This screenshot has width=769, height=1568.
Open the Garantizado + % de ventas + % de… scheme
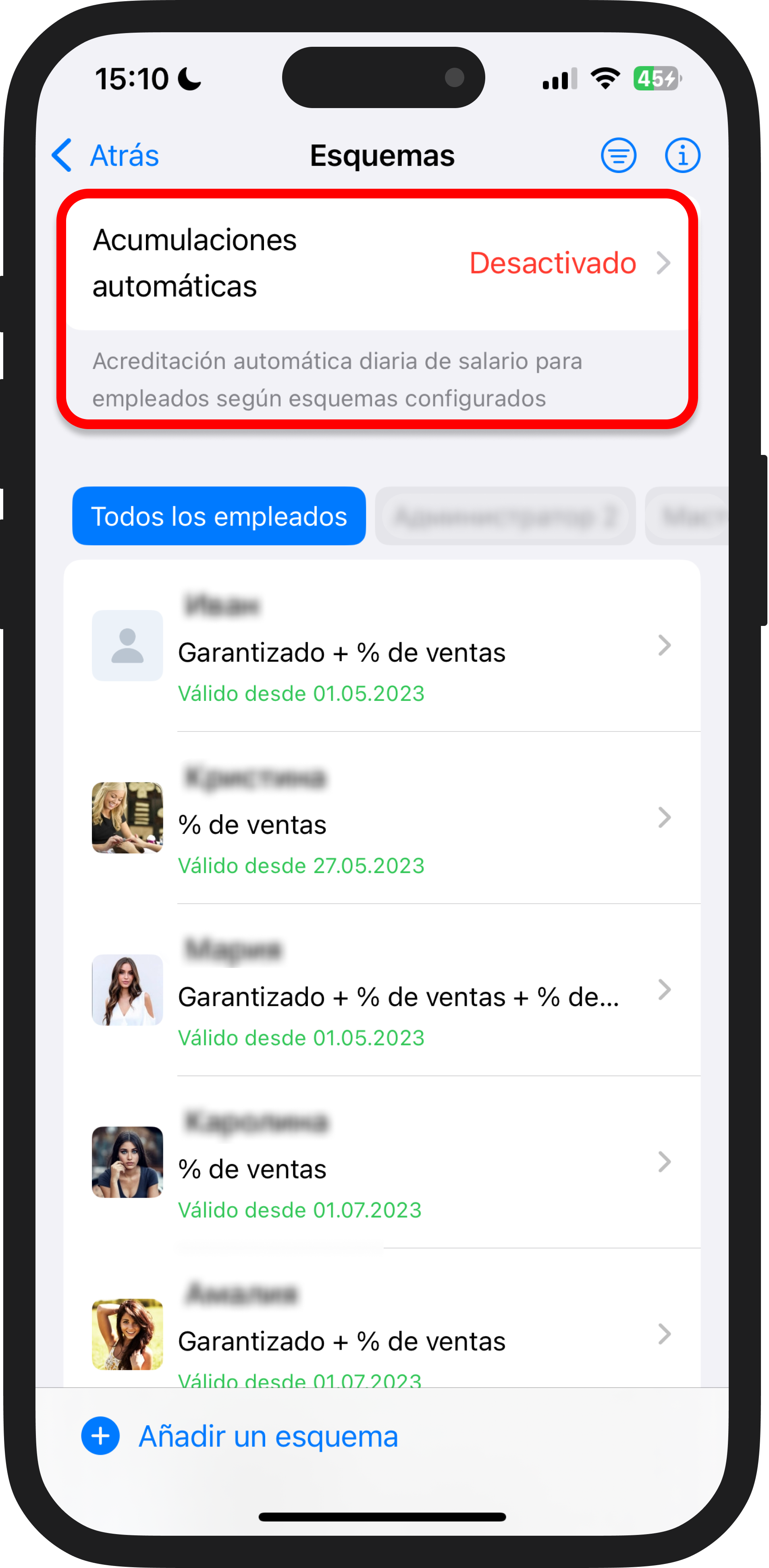381,997
